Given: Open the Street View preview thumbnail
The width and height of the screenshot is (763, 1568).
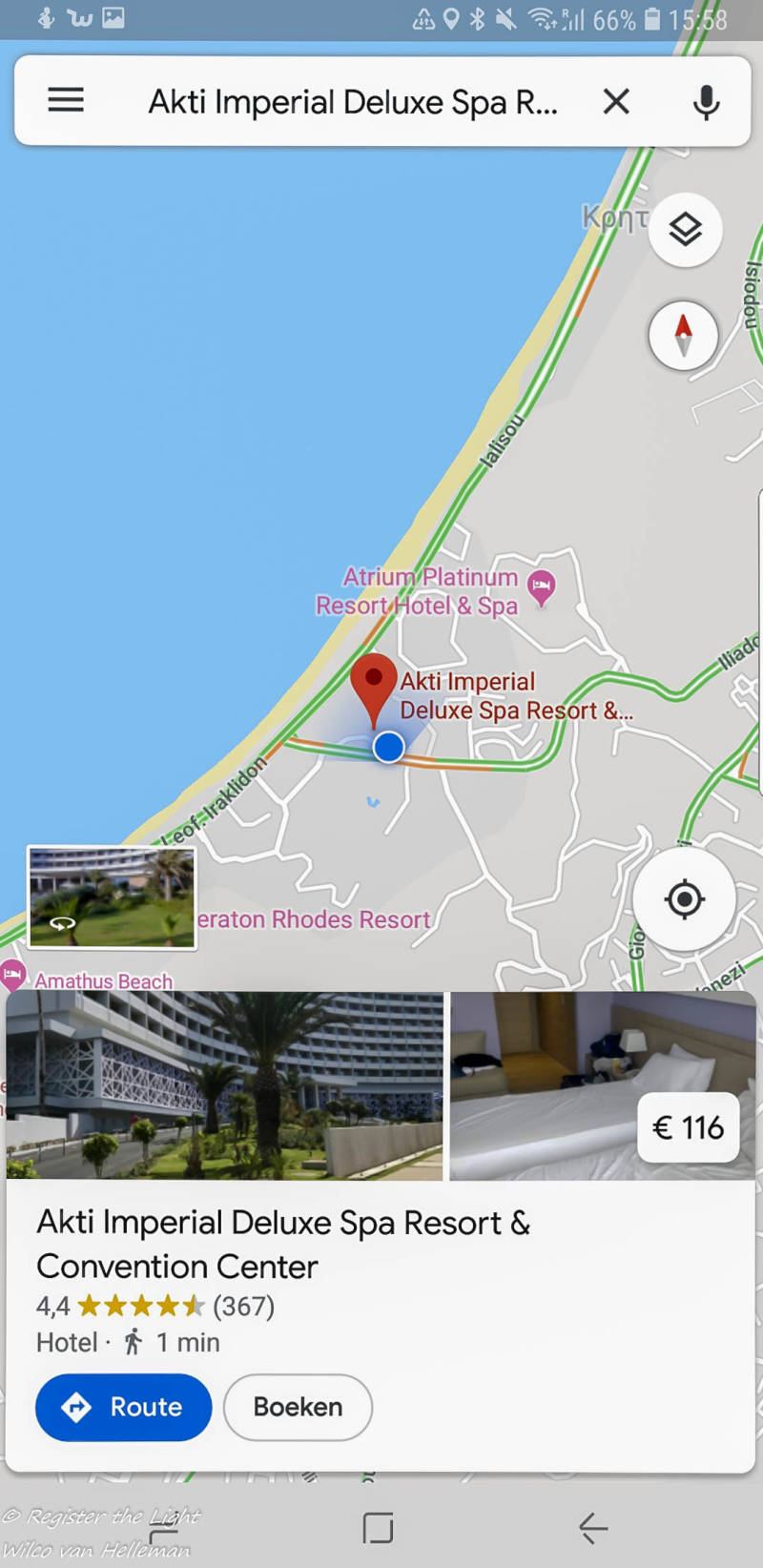Looking at the screenshot, I should (112, 897).
